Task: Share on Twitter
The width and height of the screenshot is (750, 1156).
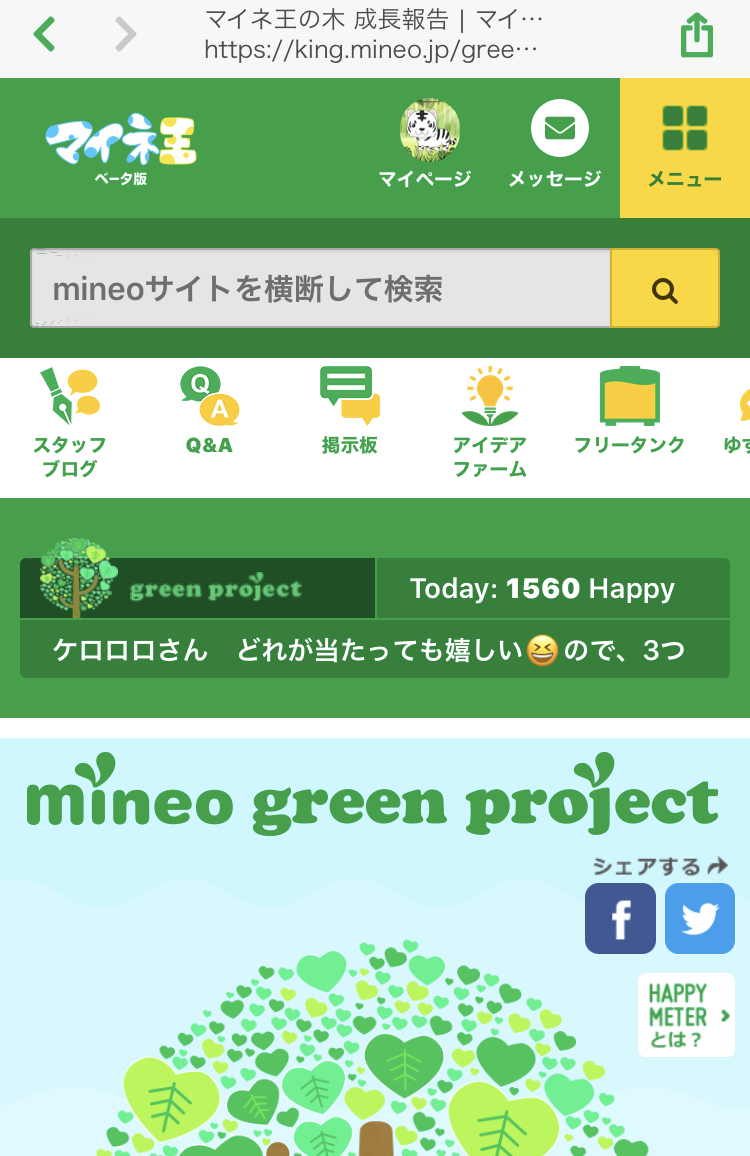Action: pos(700,919)
